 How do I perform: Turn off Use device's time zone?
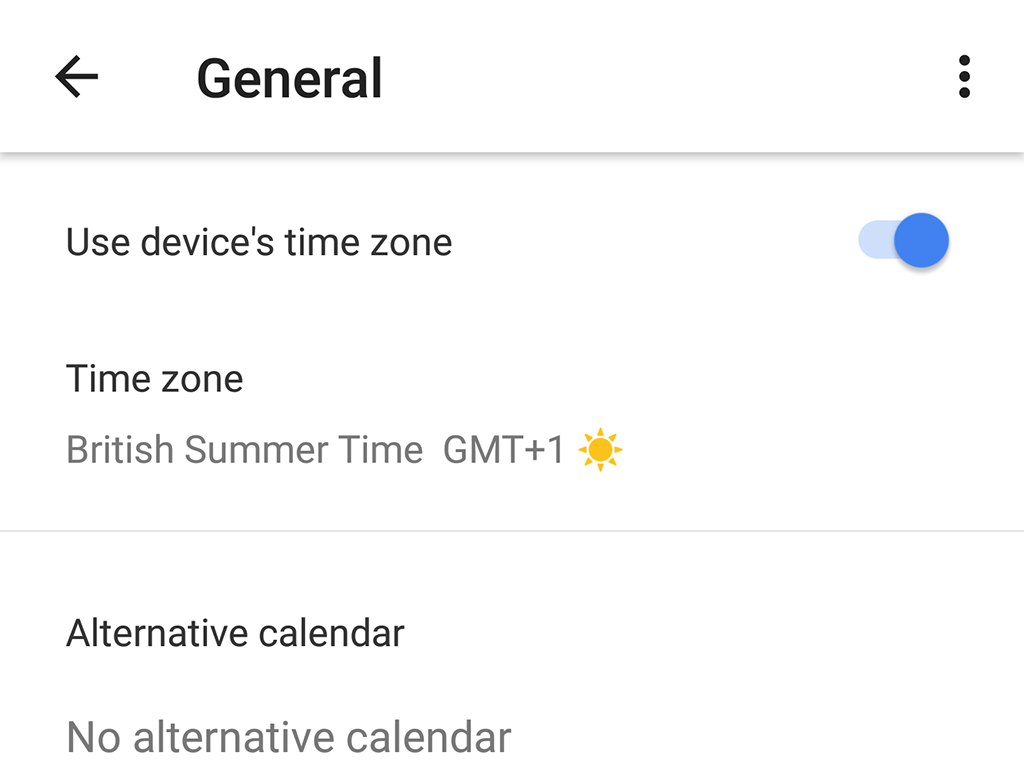click(904, 242)
